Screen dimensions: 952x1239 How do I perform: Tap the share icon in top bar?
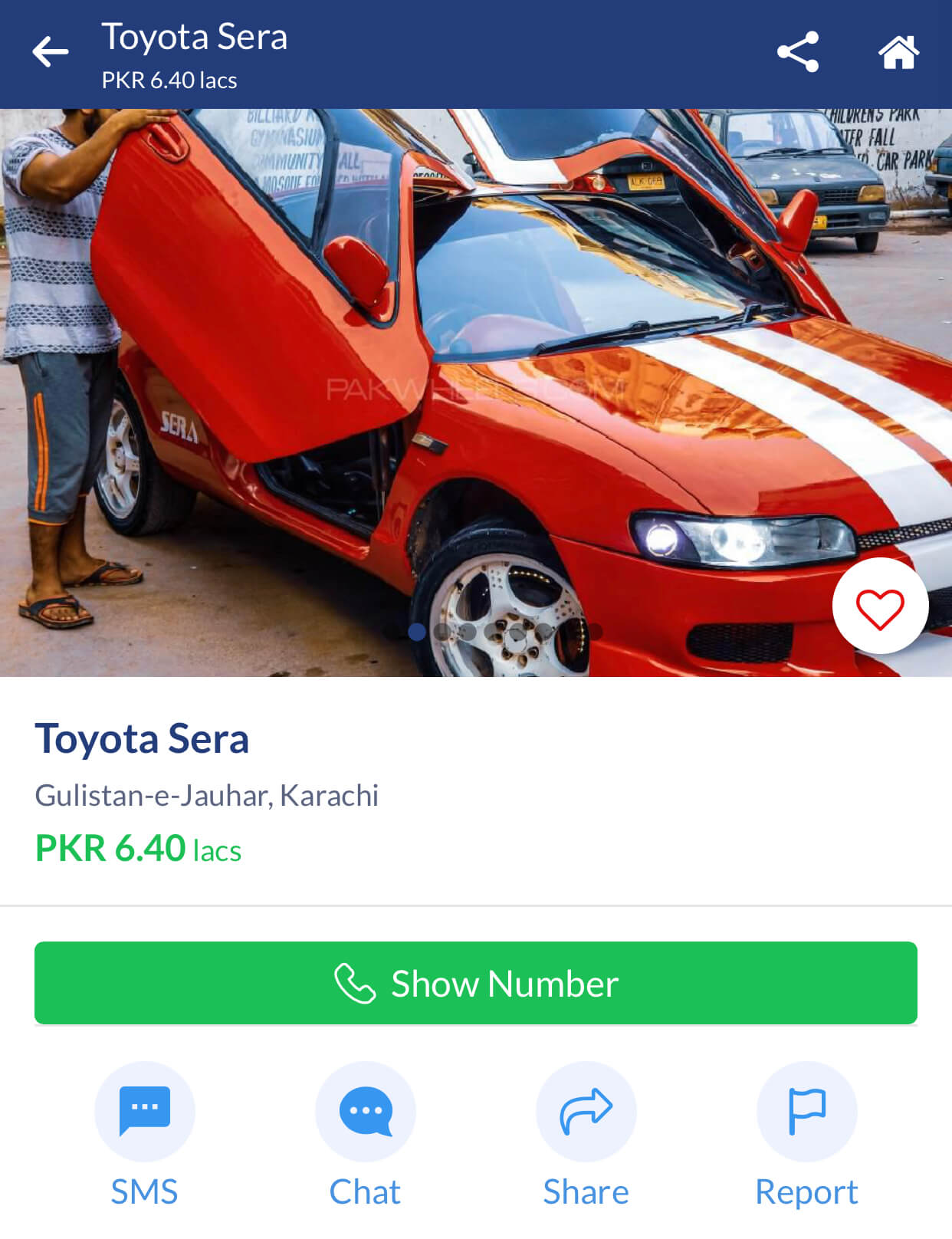click(798, 52)
